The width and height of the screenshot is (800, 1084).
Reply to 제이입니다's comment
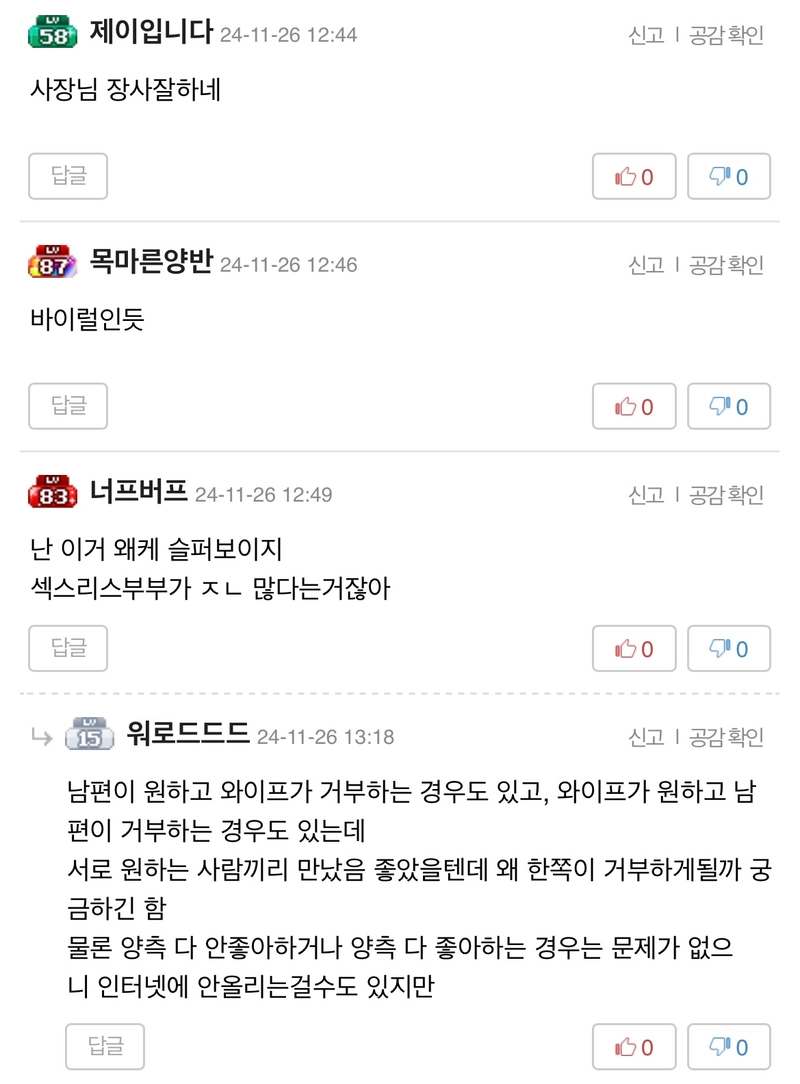[x=68, y=176]
